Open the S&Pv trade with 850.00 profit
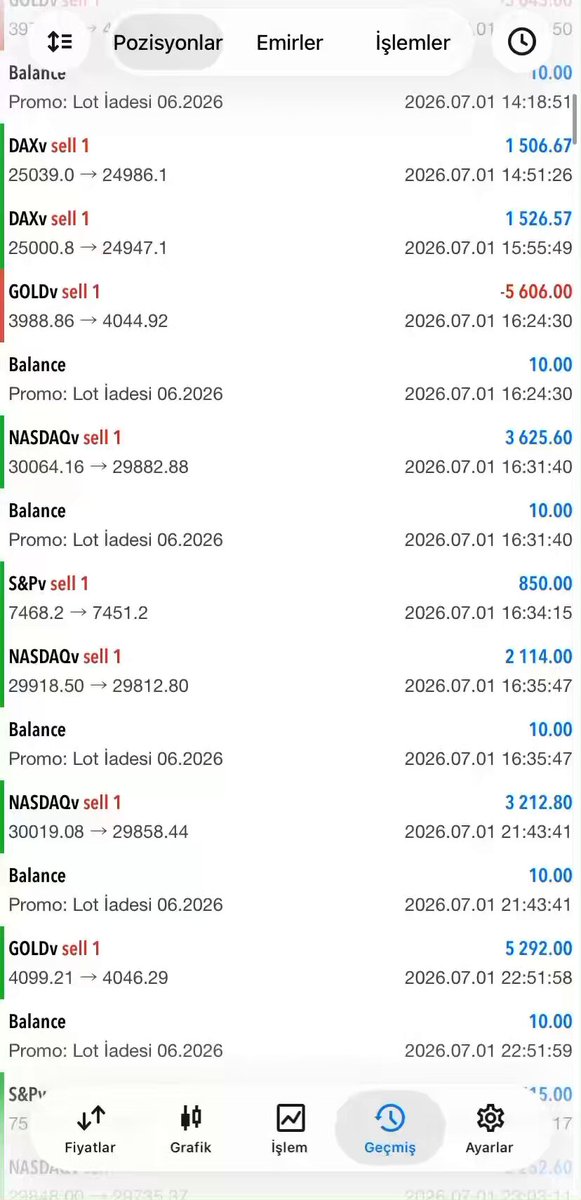Viewport: 581px width, 1200px height. pyautogui.click(x=290, y=598)
